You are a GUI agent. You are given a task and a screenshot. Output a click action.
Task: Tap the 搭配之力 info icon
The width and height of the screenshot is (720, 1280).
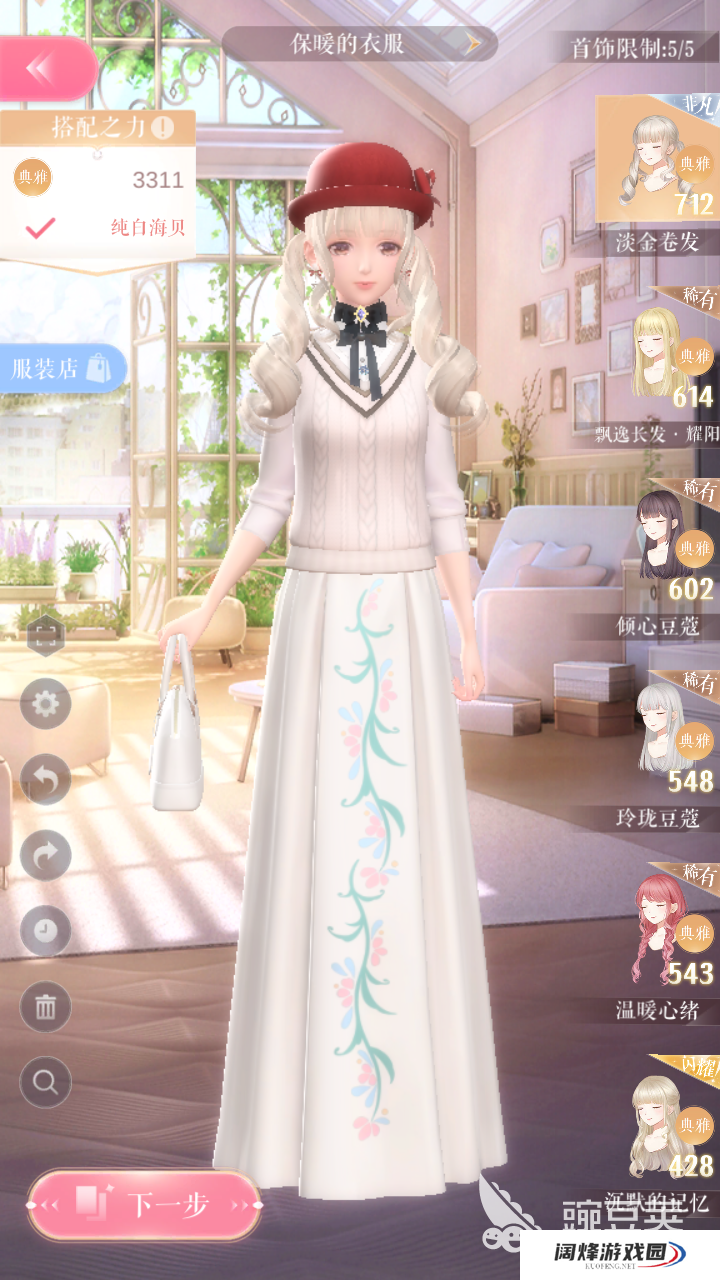click(162, 127)
